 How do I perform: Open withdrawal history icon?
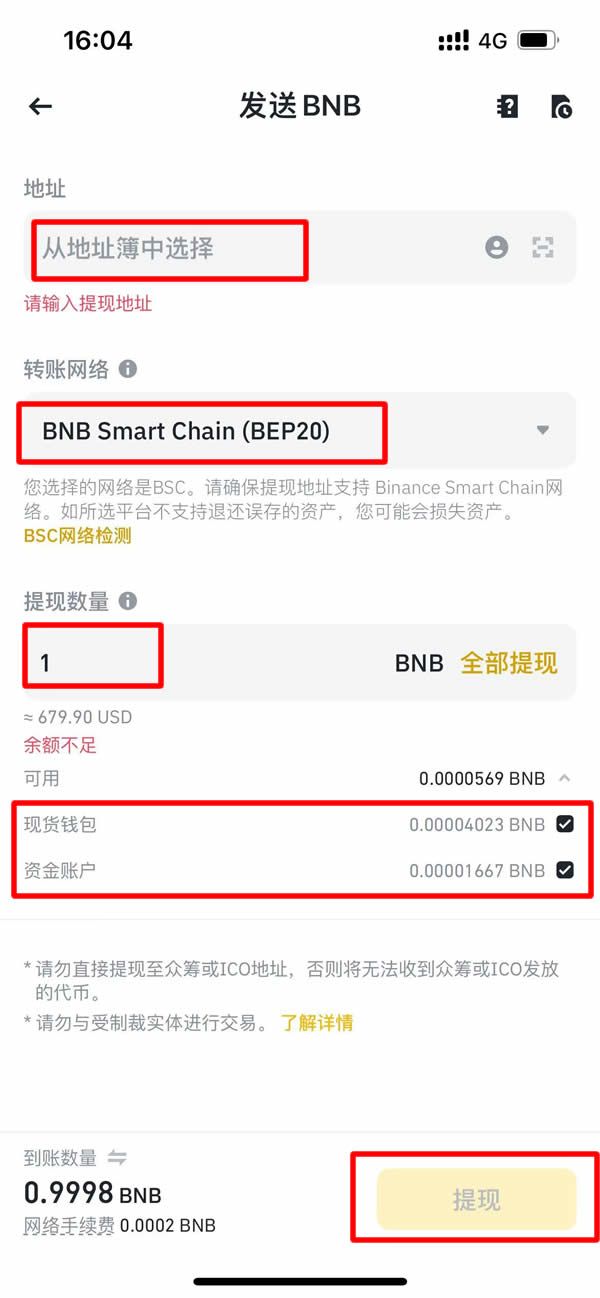point(562,106)
